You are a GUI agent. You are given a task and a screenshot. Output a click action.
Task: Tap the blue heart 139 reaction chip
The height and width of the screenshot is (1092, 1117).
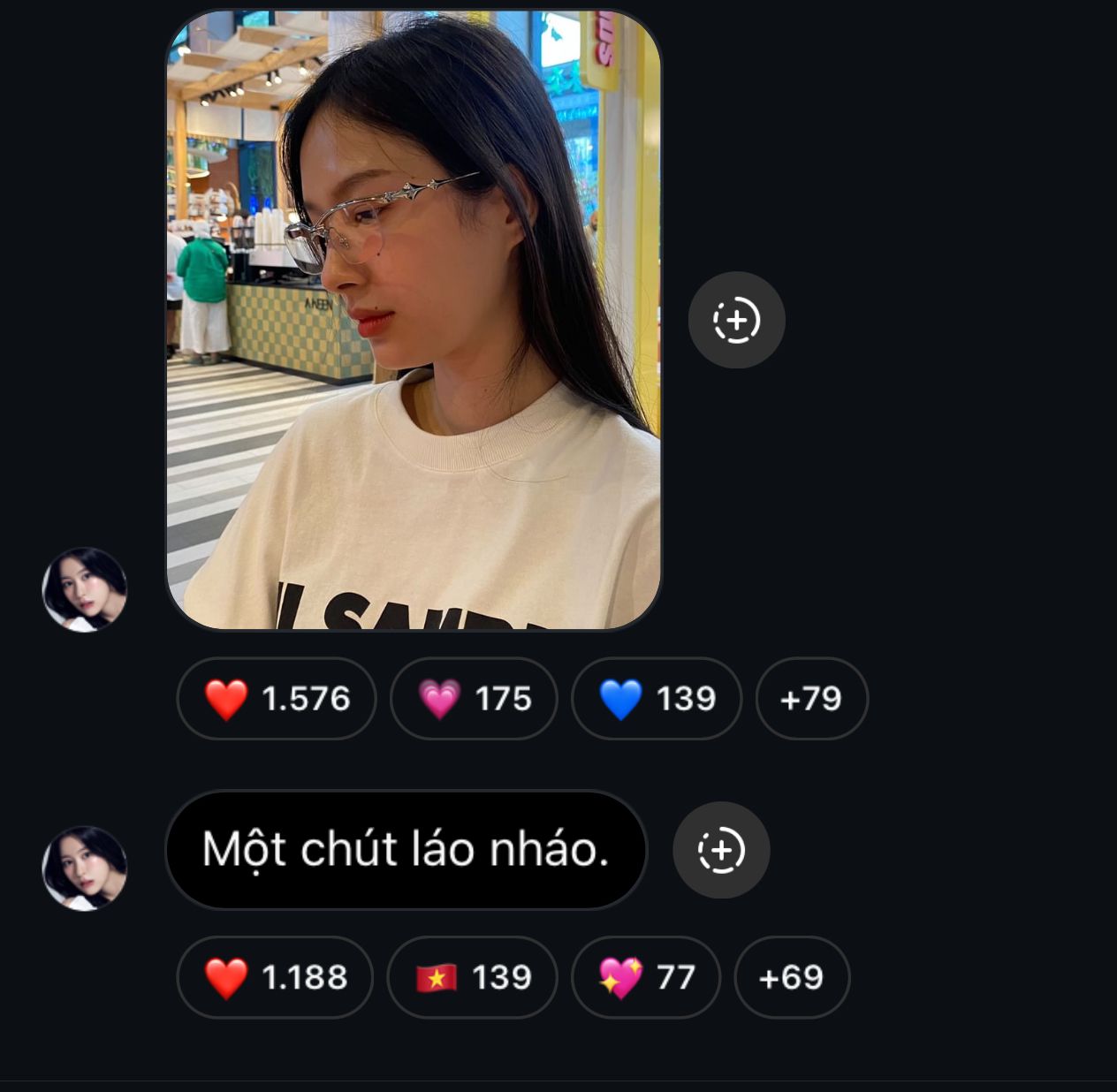(656, 699)
